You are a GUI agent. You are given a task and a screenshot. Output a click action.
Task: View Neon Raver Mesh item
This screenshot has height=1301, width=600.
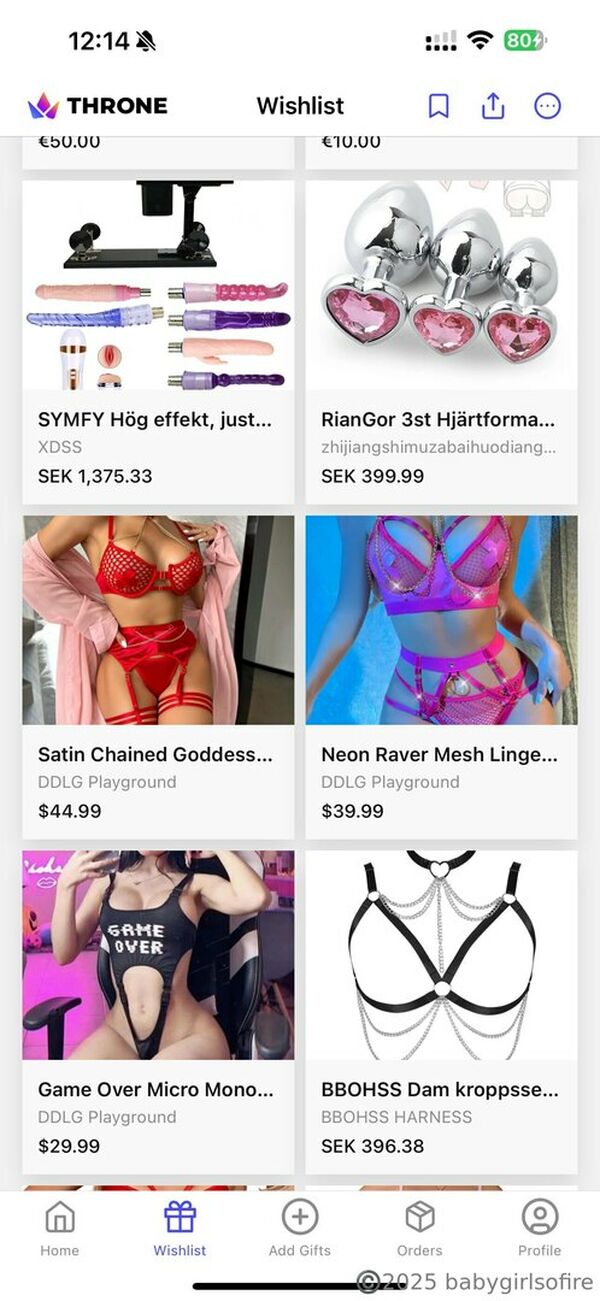[441, 675]
